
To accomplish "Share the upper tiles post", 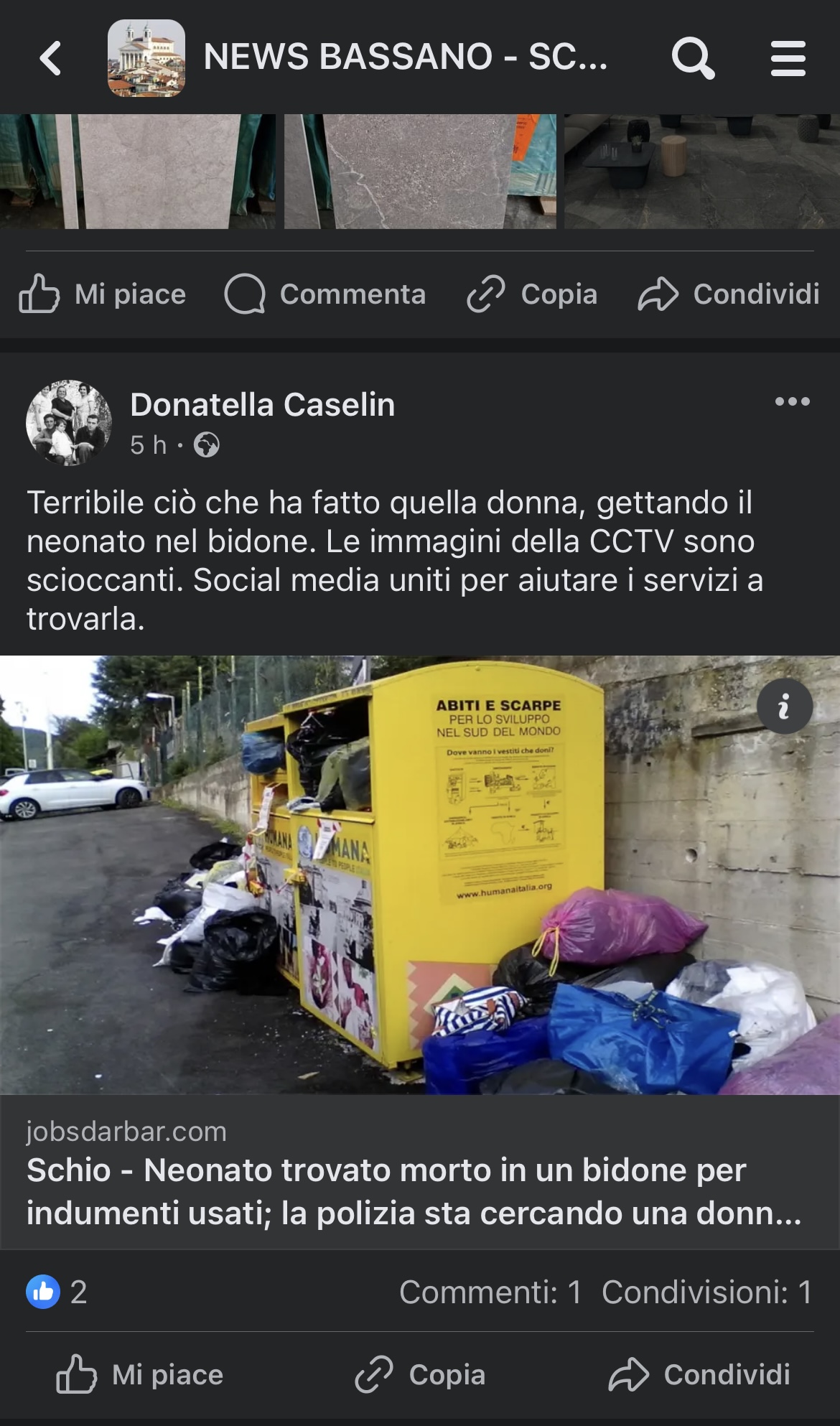I will coord(729,294).
